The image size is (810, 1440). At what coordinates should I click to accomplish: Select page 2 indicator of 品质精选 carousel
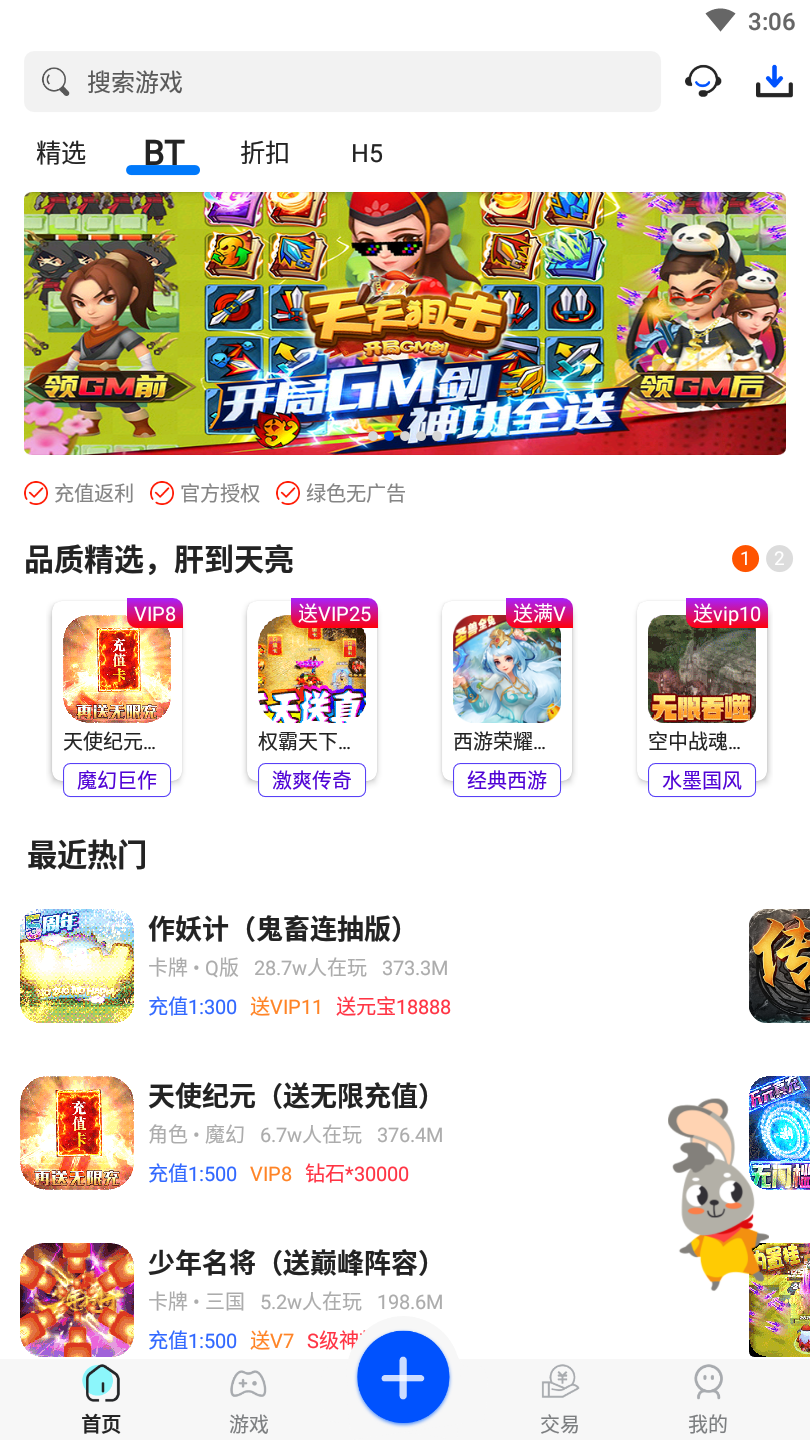[x=777, y=559]
